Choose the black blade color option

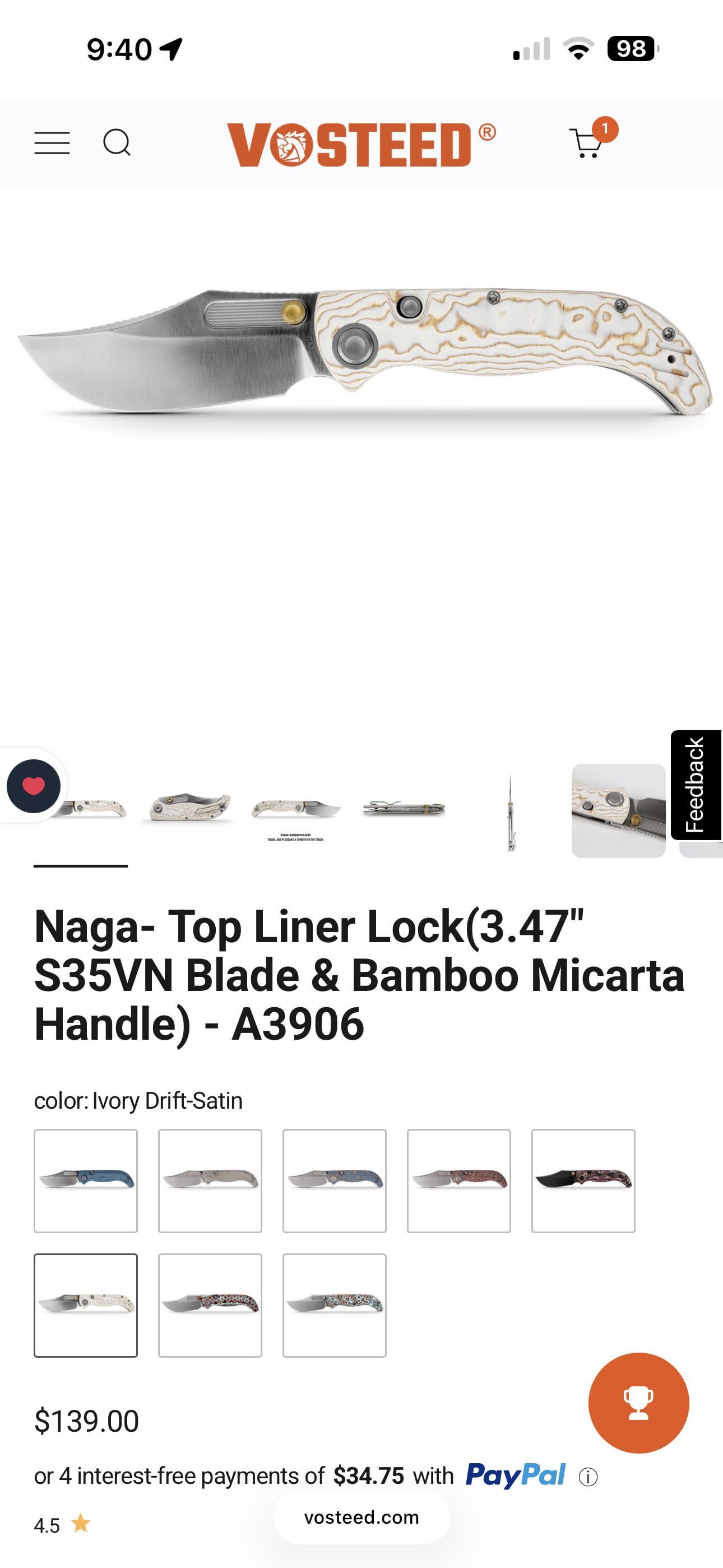click(x=583, y=1181)
